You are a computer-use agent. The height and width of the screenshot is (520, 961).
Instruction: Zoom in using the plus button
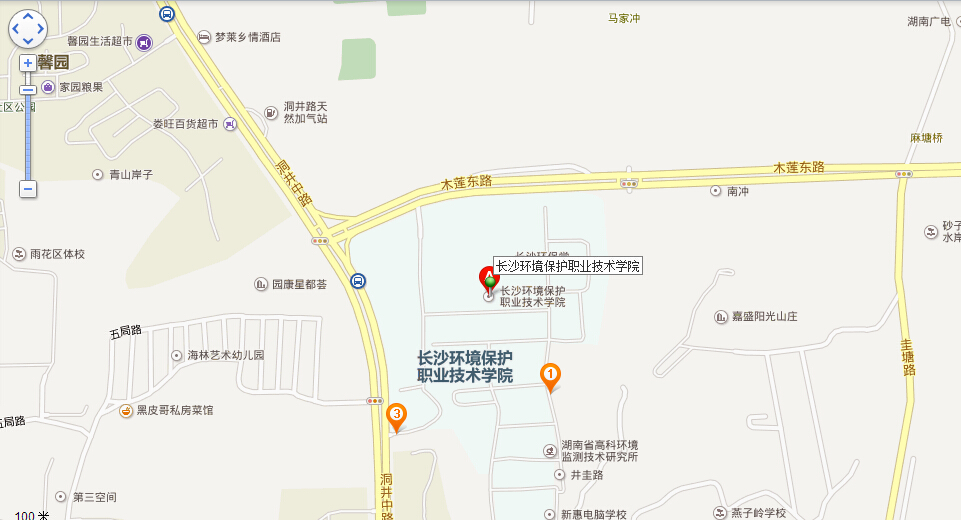coord(28,62)
